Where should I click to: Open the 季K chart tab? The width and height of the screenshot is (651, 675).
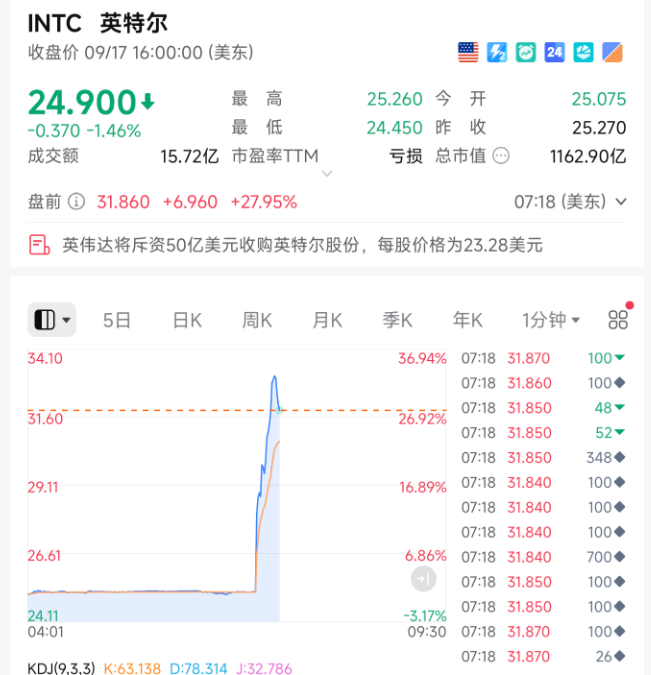pyautogui.click(x=397, y=320)
